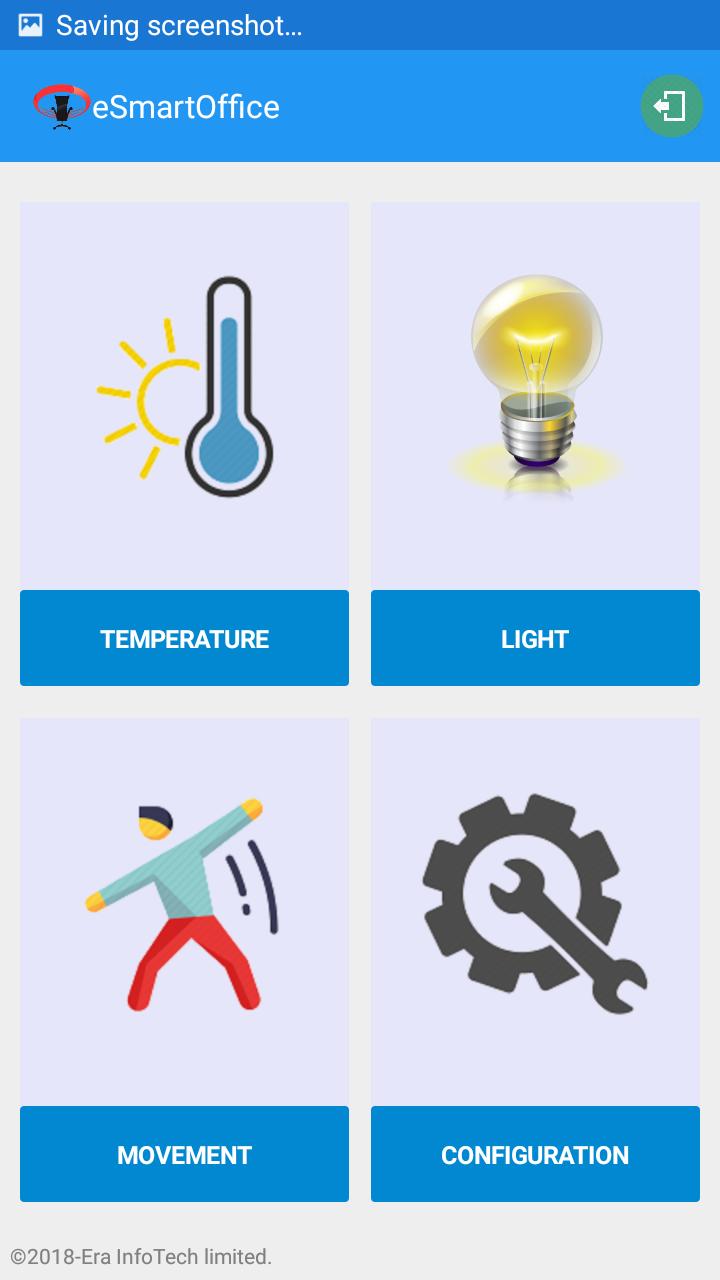Viewport: 720px width, 1280px height.
Task: Select the gear and wrench tile
Action: (535, 910)
